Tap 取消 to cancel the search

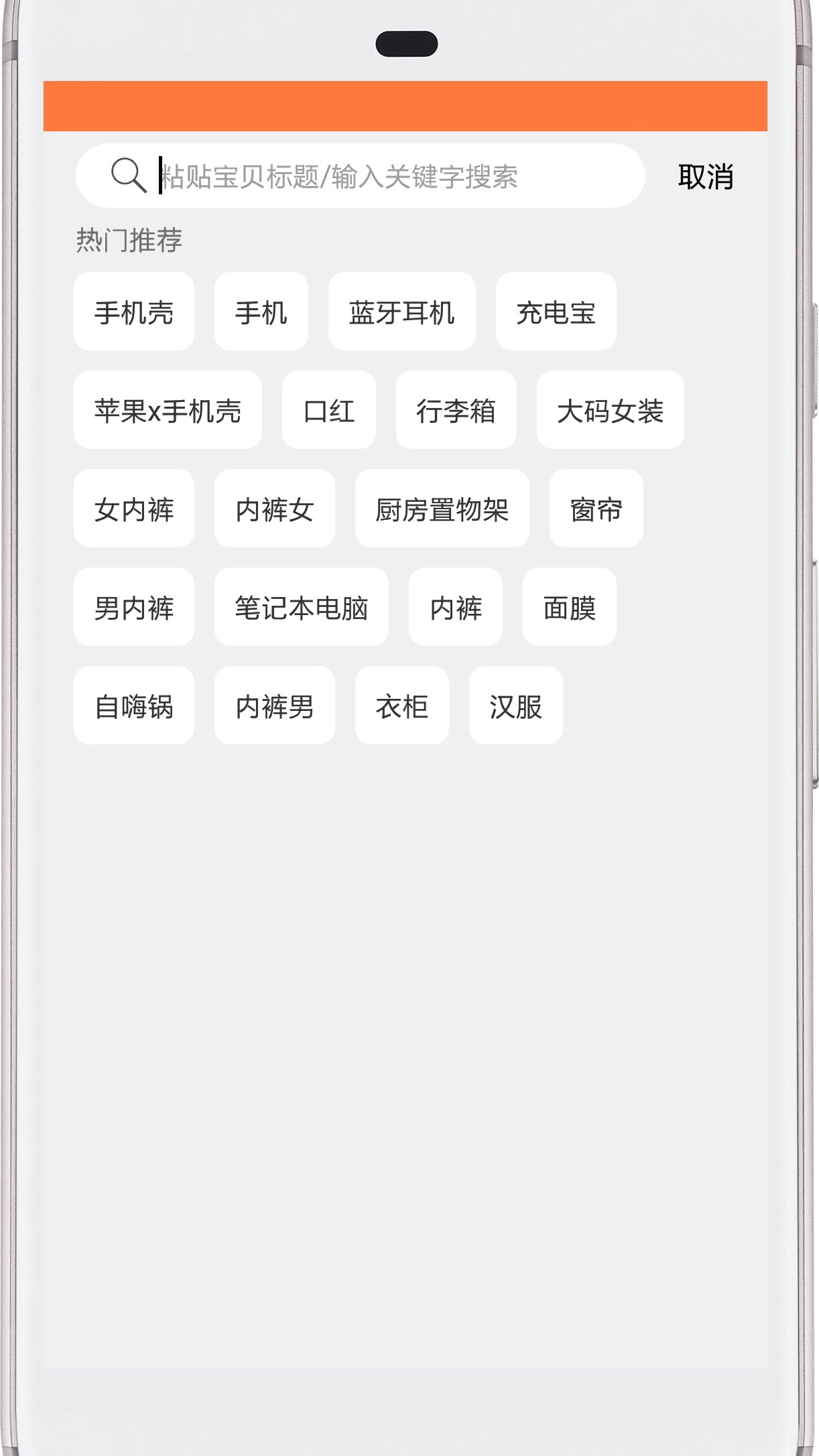(x=705, y=177)
